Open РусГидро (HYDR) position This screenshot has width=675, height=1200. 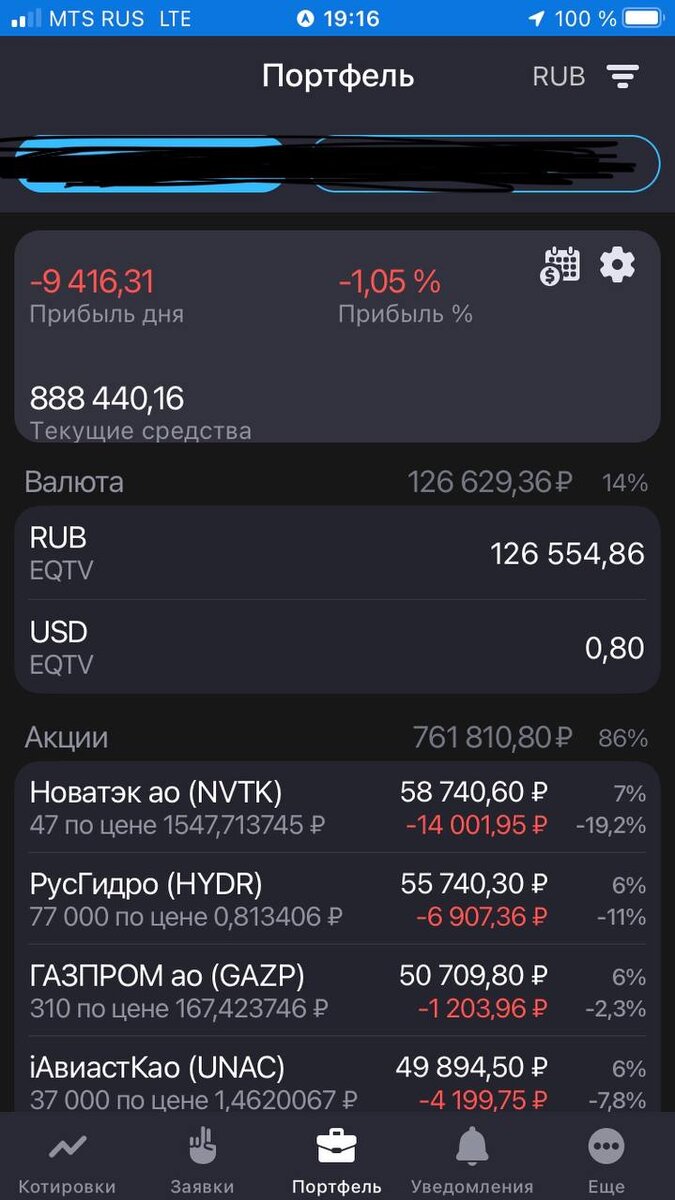[x=337, y=898]
